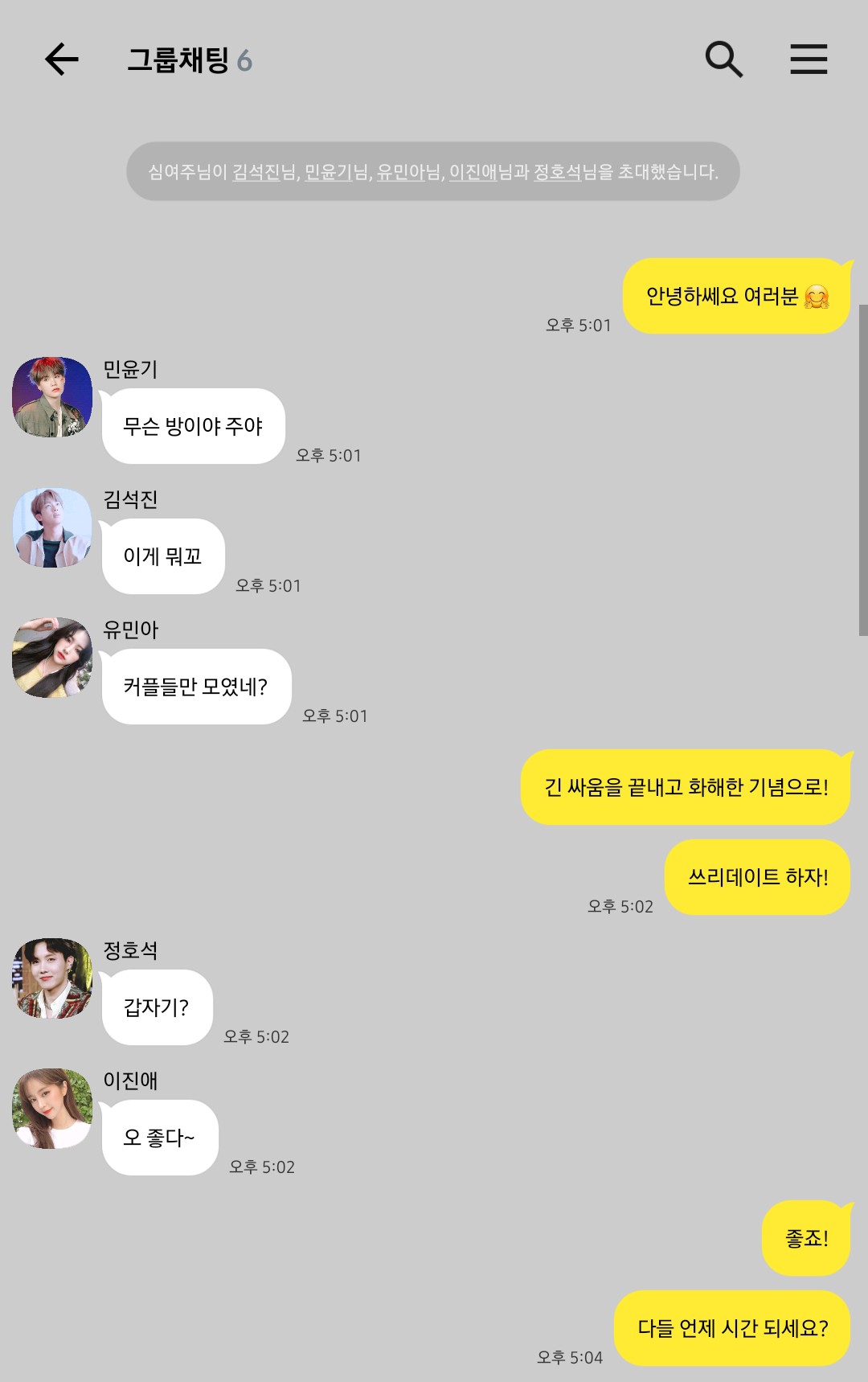Screen dimensions: 868x1382
Task: View 민윤기's profile picture
Action: click(x=52, y=397)
